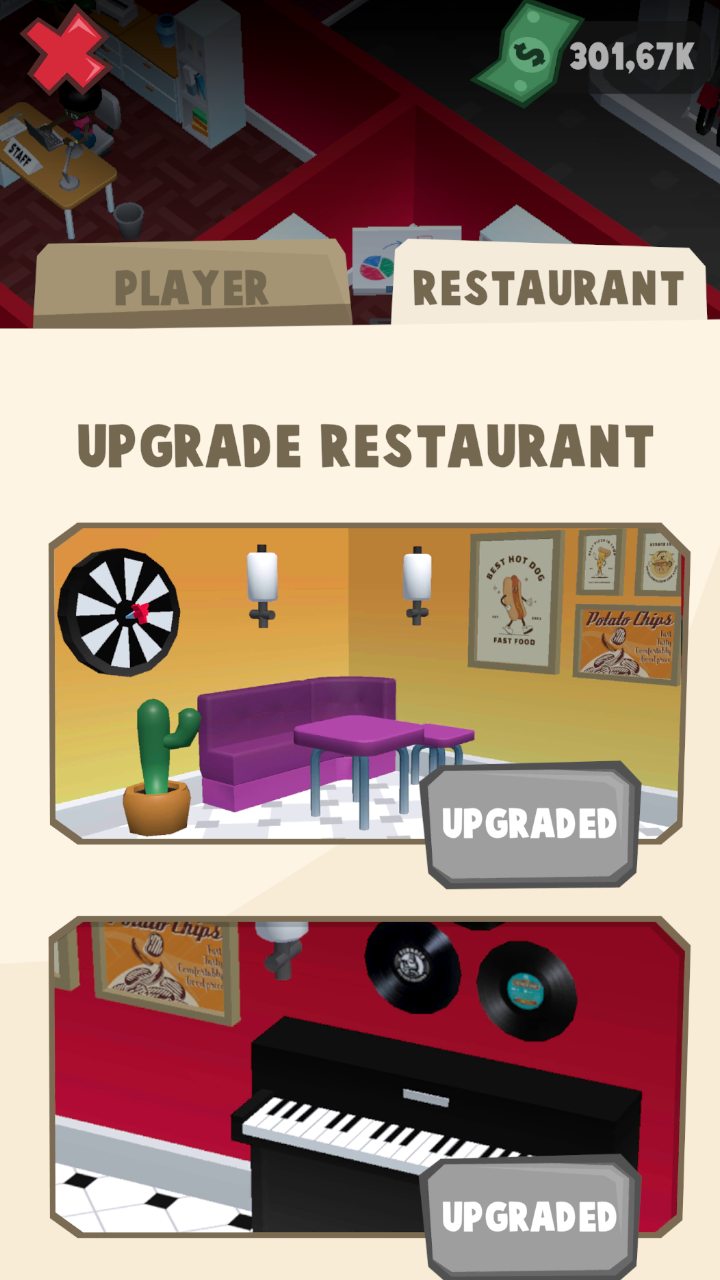720x1280 pixels.
Task: Click the UPGRADE RESTAURANT heading
Action: 360,438
